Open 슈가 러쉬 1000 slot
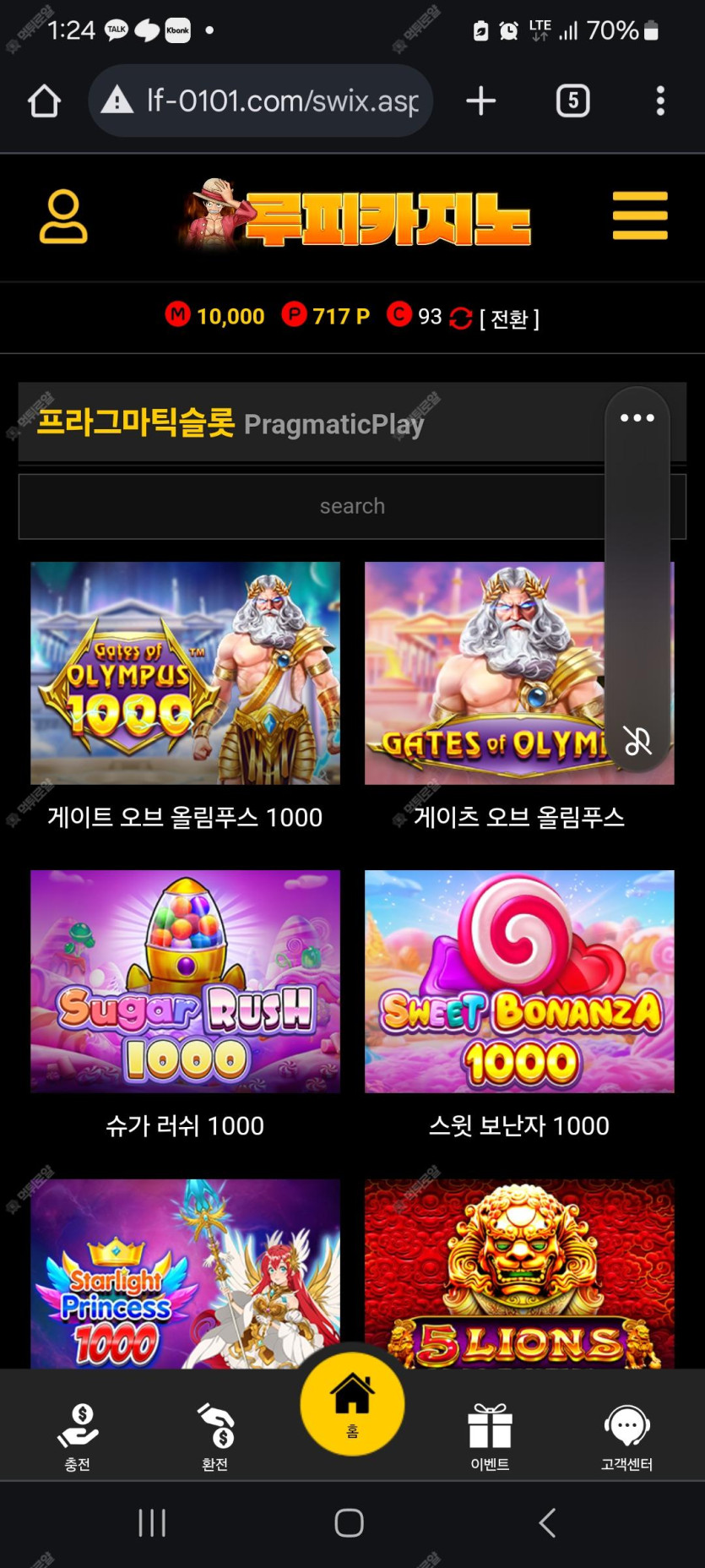 coord(185,981)
